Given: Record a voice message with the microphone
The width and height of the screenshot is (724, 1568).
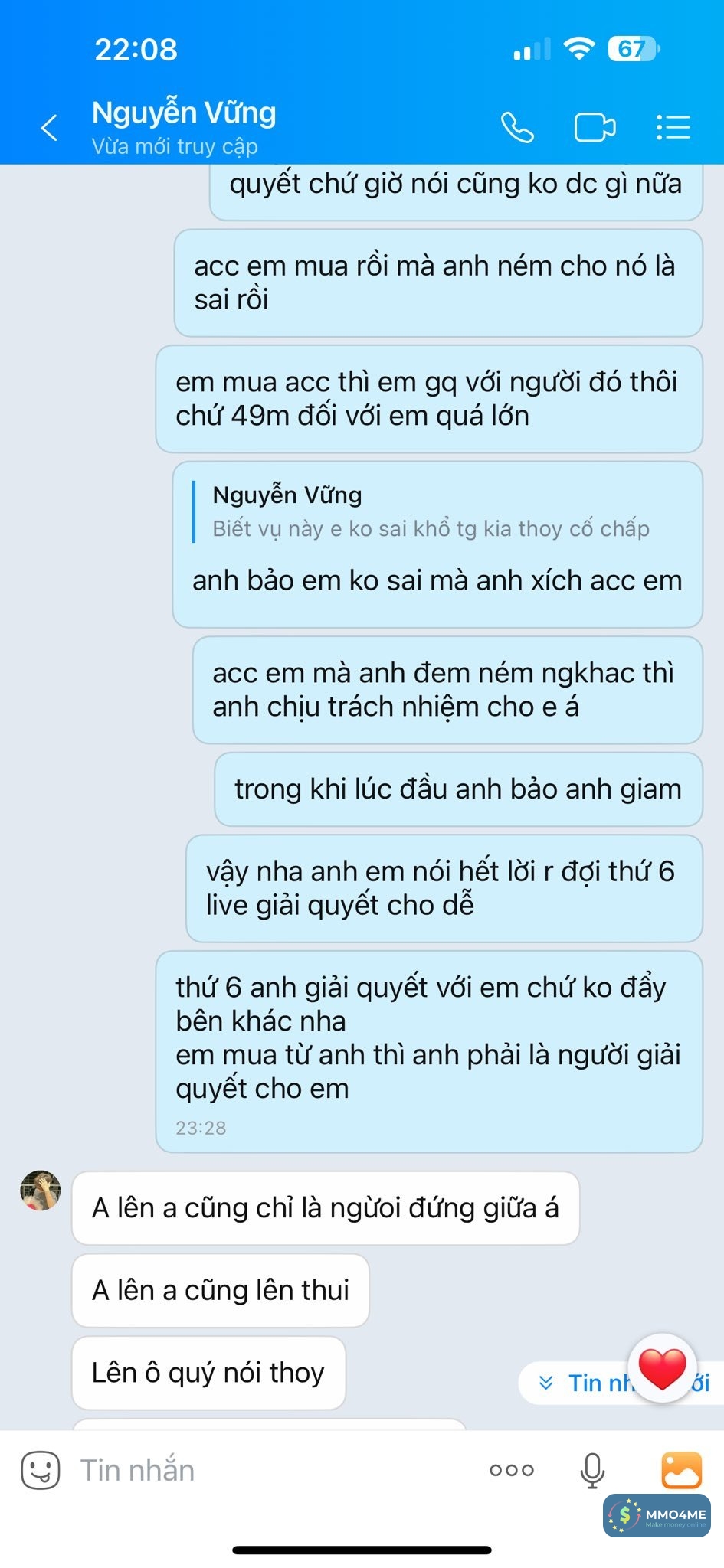Looking at the screenshot, I should click(592, 1470).
